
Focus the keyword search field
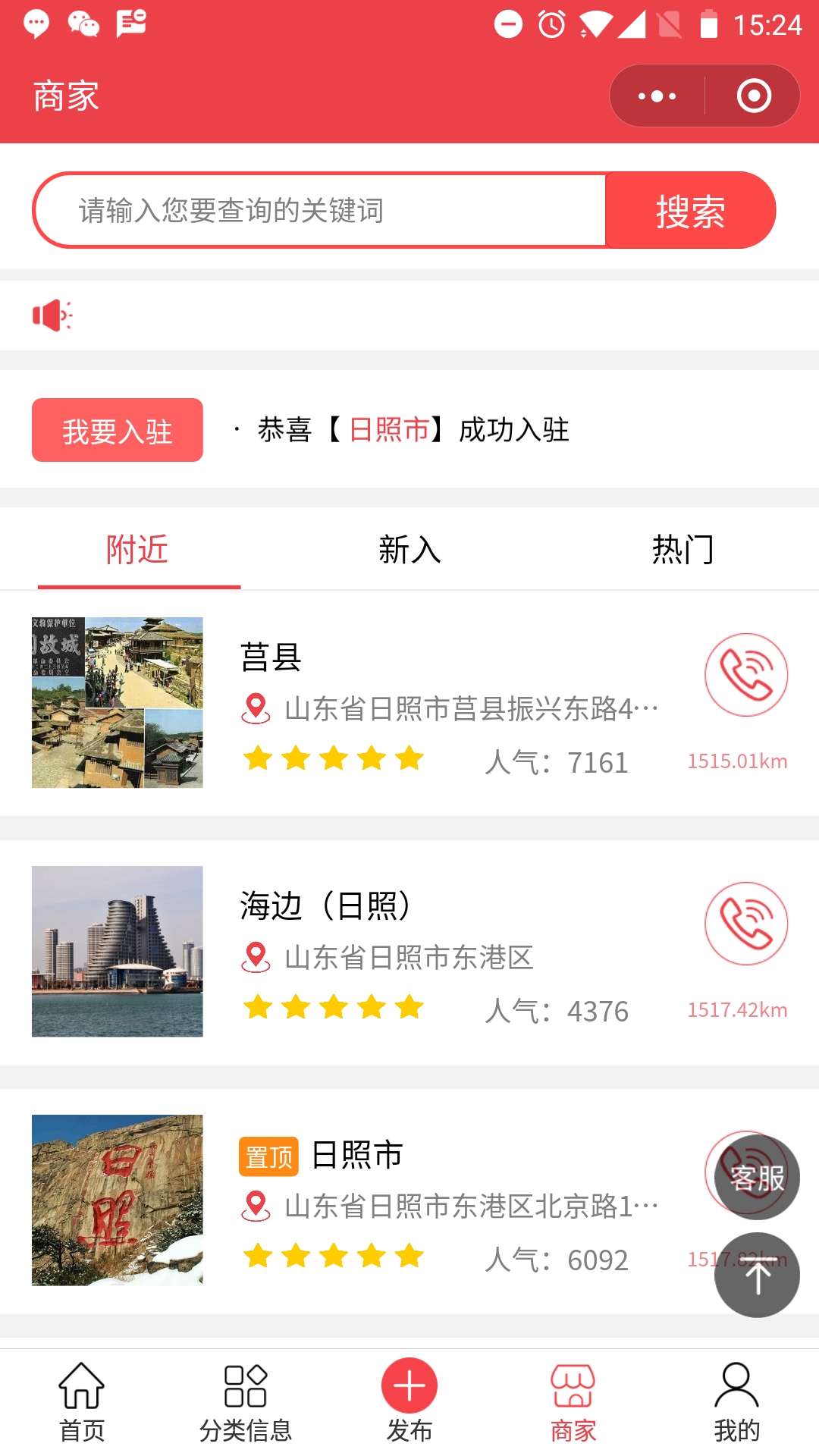pyautogui.click(x=318, y=210)
